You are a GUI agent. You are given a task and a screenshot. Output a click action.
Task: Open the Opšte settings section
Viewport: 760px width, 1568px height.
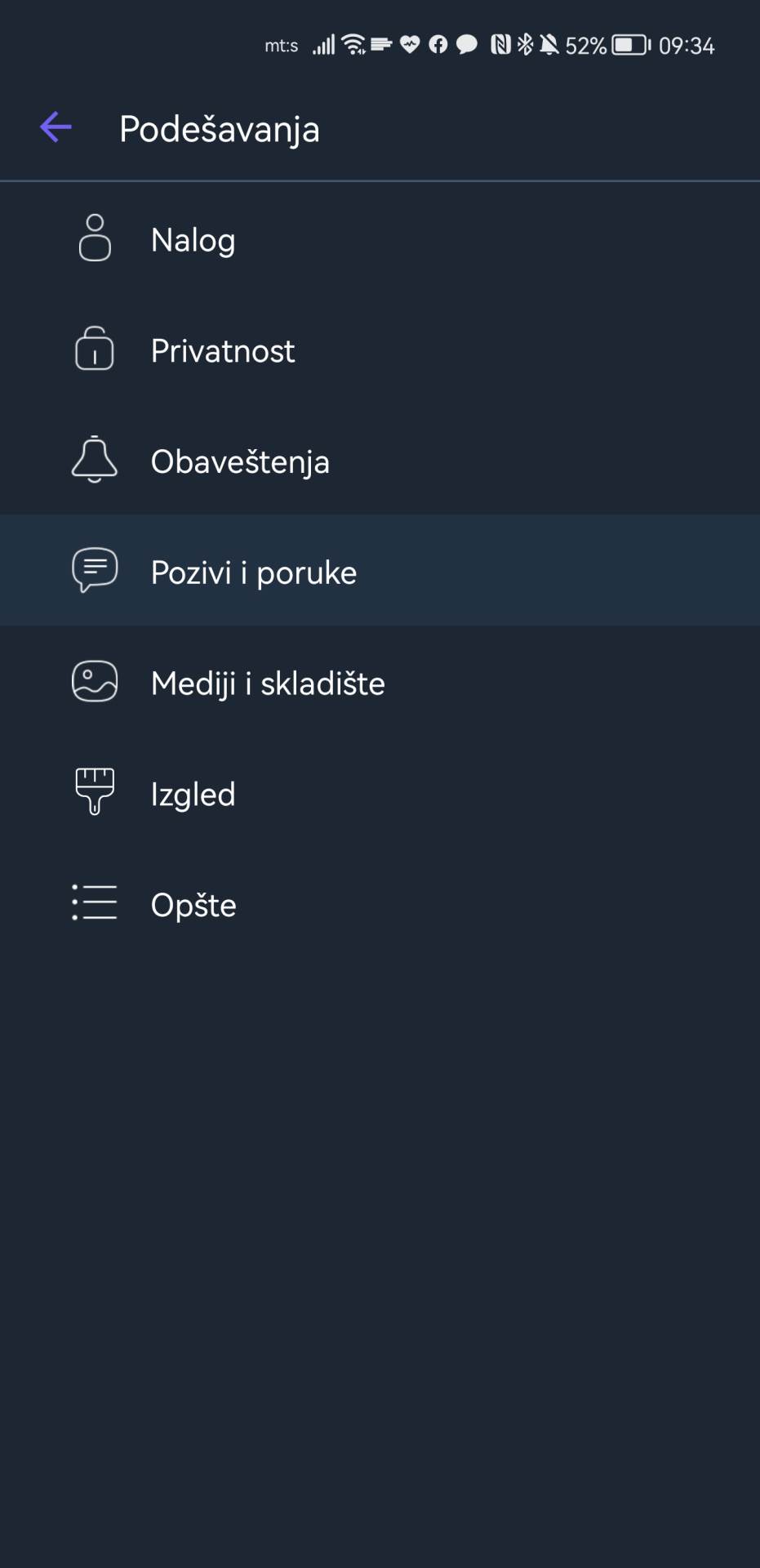click(193, 904)
